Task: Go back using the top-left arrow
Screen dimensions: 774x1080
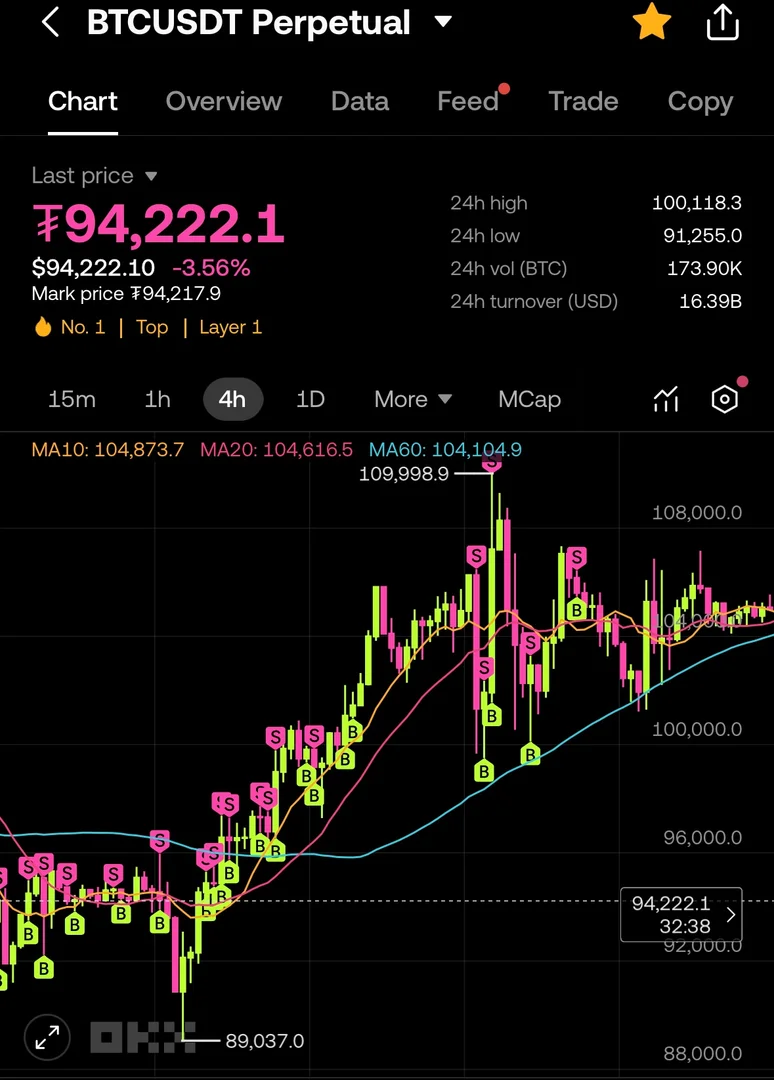Action: (50, 22)
